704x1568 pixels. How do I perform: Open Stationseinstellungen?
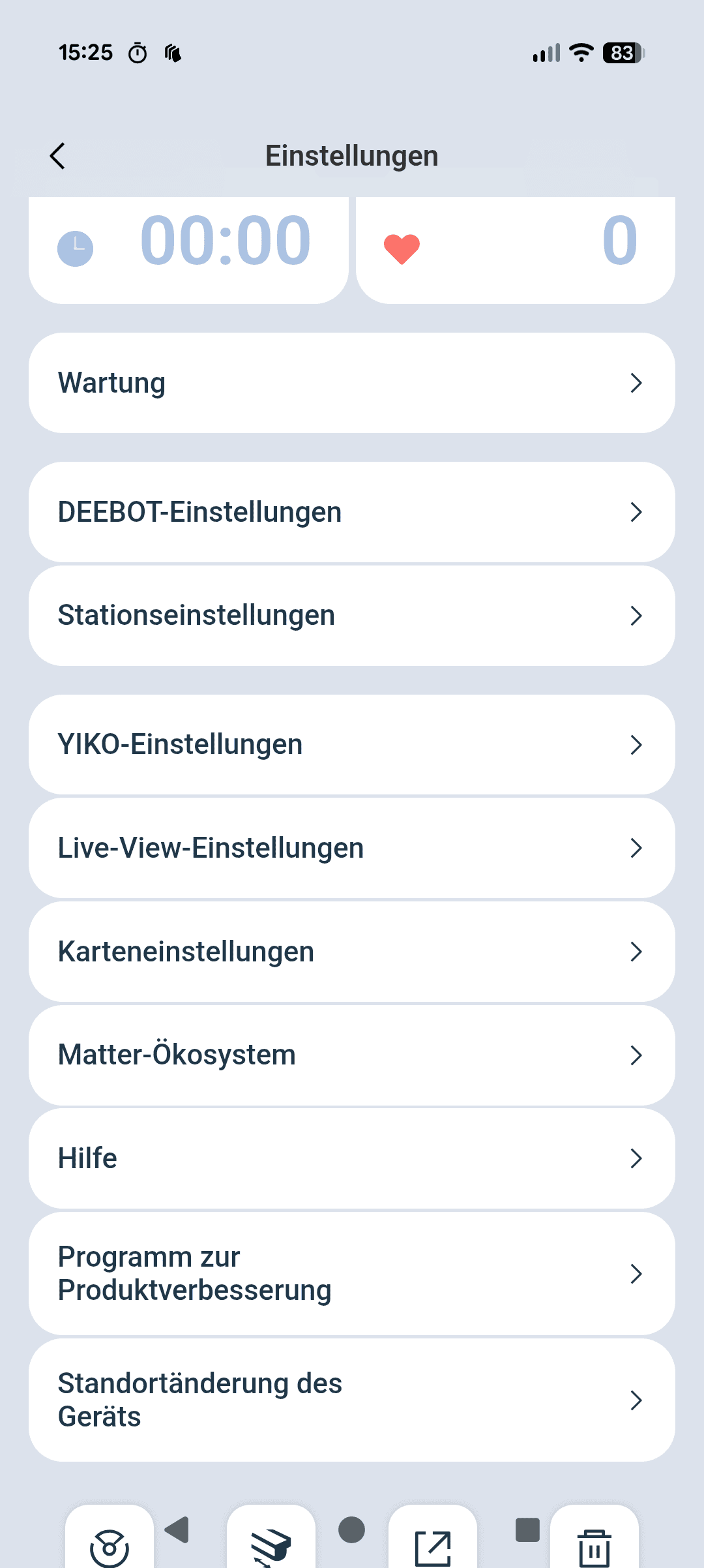pyautogui.click(x=352, y=616)
